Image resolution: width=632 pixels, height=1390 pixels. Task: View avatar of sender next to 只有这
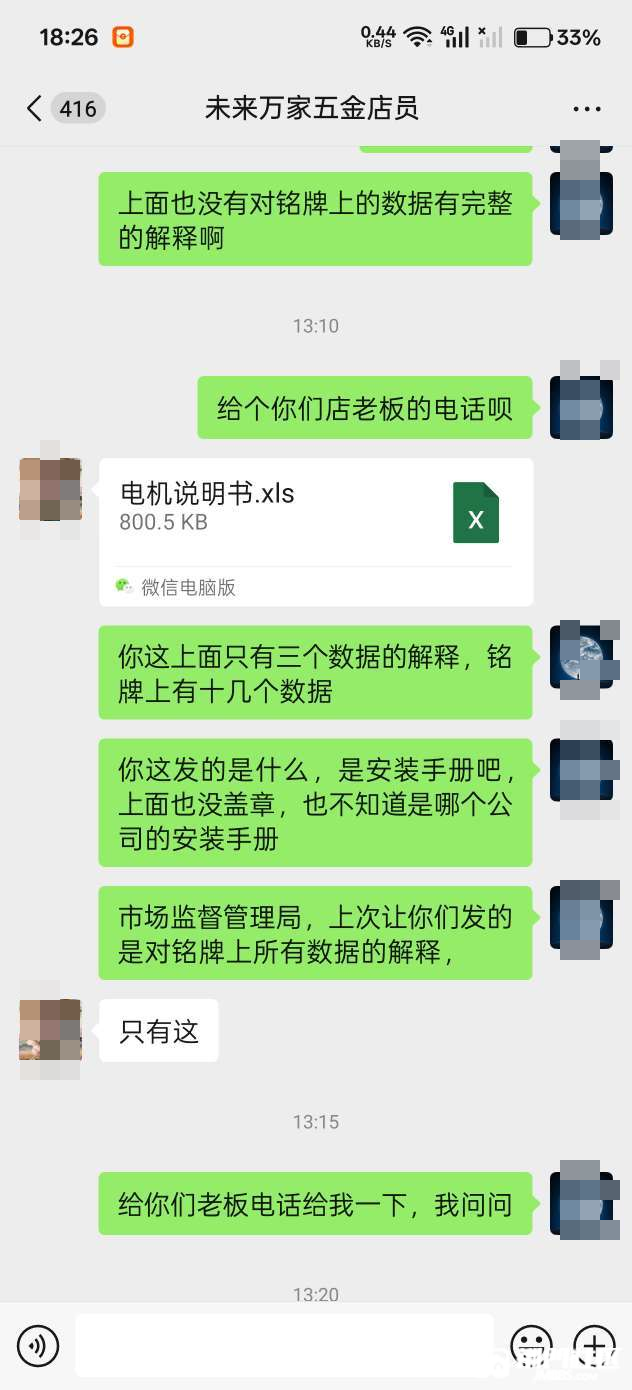(x=50, y=1030)
